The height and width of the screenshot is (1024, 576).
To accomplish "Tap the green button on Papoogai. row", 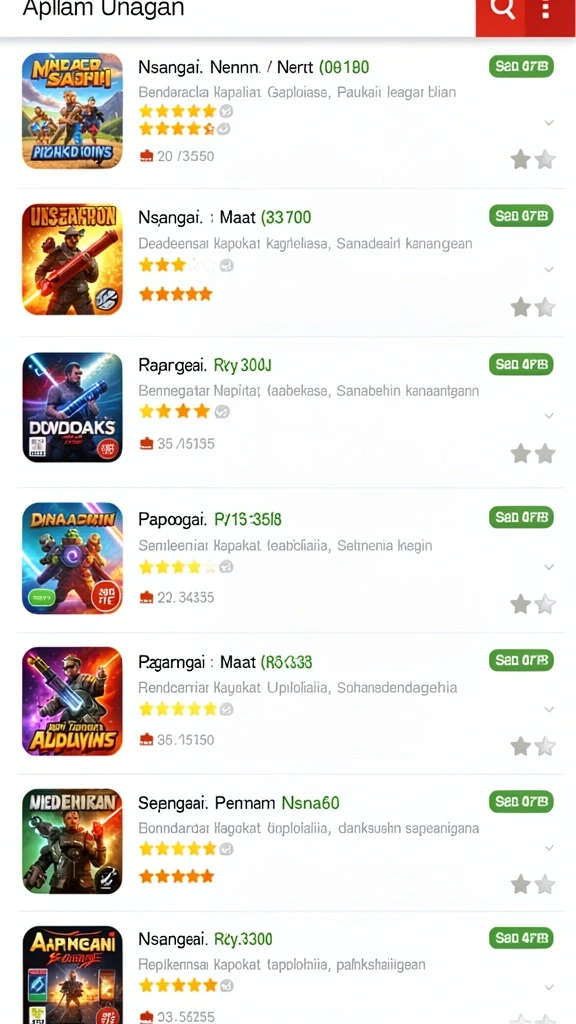I will 521,518.
